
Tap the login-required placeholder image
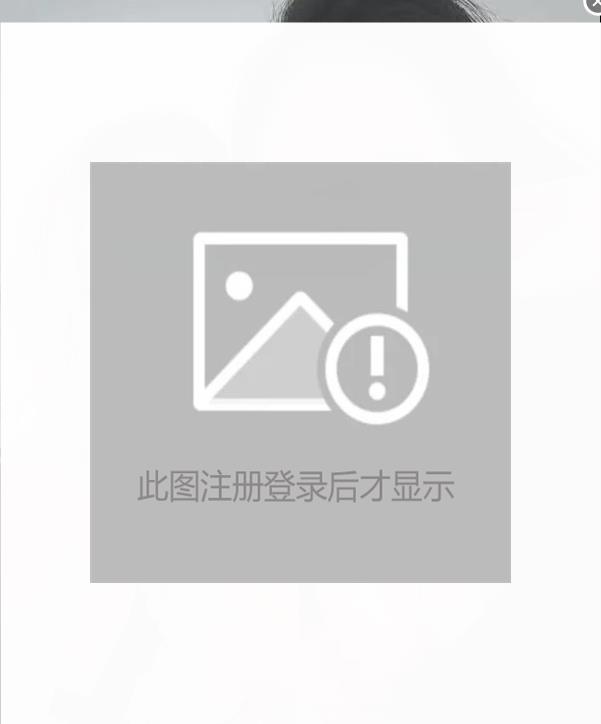(x=300, y=372)
